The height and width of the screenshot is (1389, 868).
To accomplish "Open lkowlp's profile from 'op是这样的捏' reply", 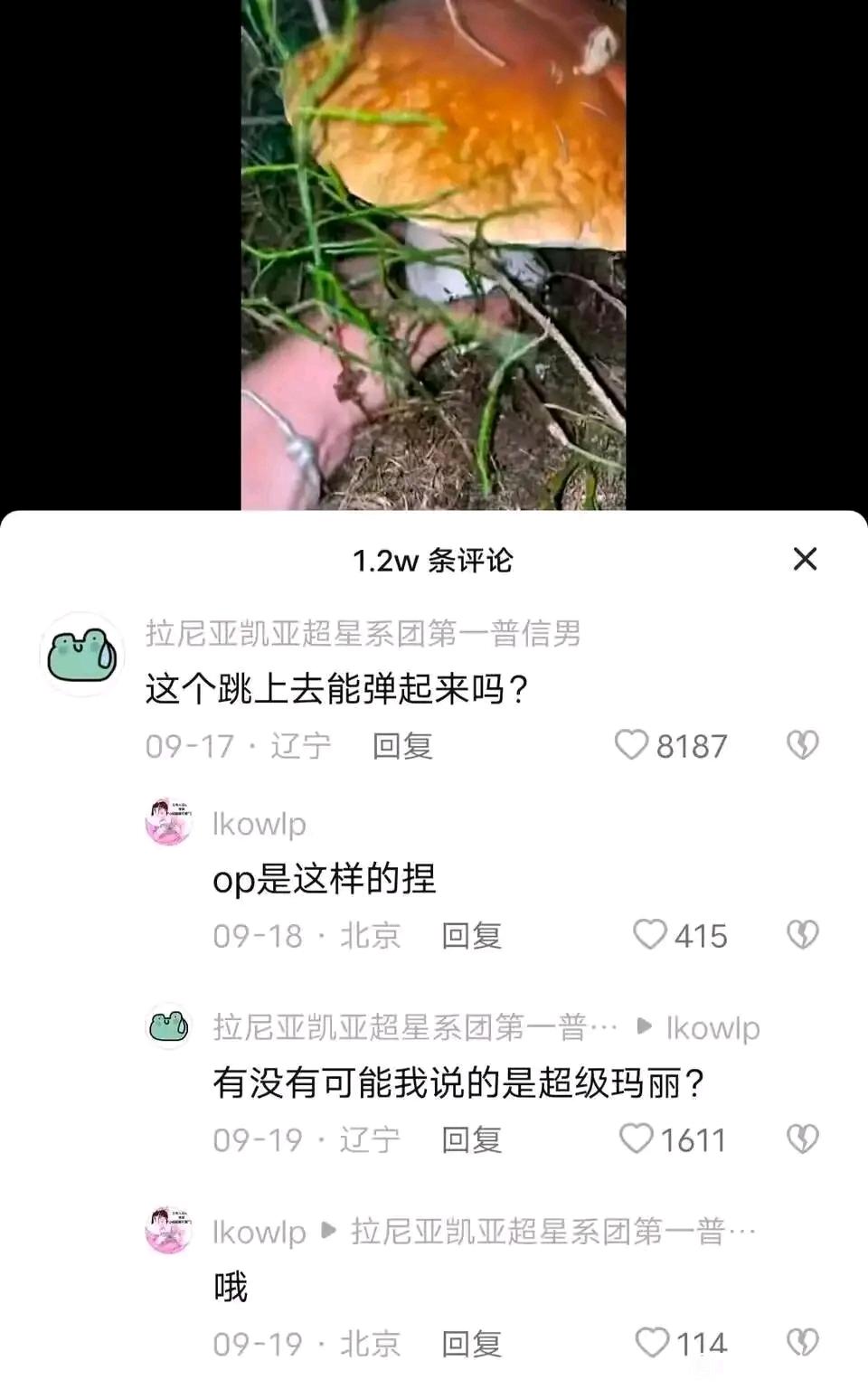I will [169, 823].
